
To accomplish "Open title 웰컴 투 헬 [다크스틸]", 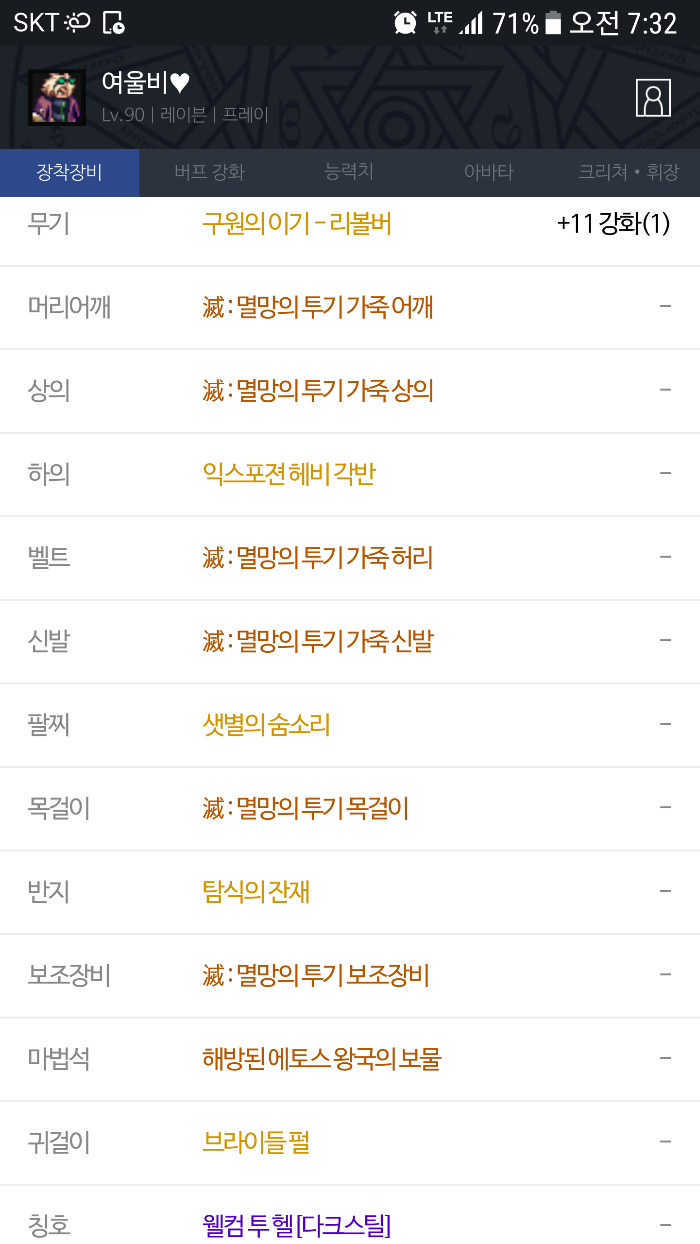I will click(296, 1224).
